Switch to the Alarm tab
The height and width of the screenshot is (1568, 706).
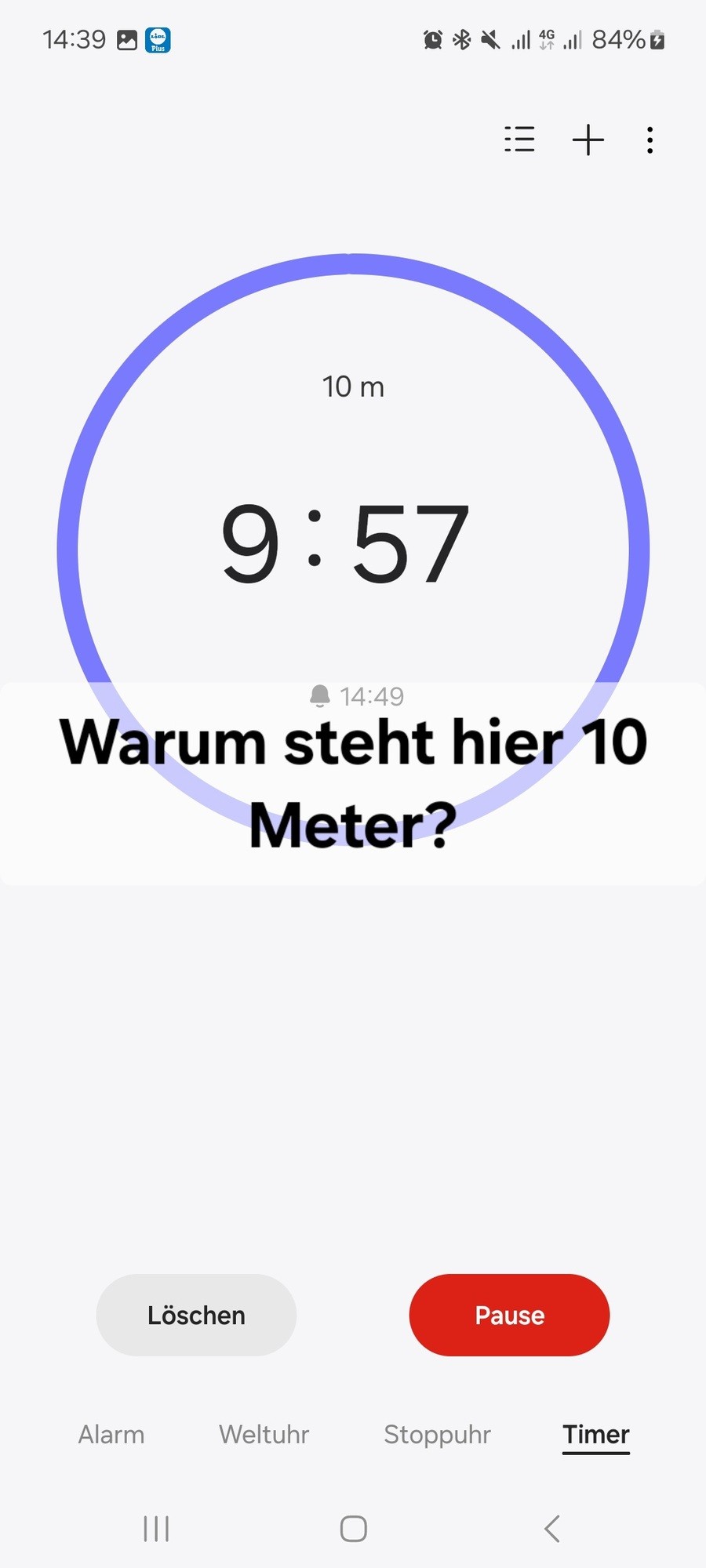coord(111,1434)
